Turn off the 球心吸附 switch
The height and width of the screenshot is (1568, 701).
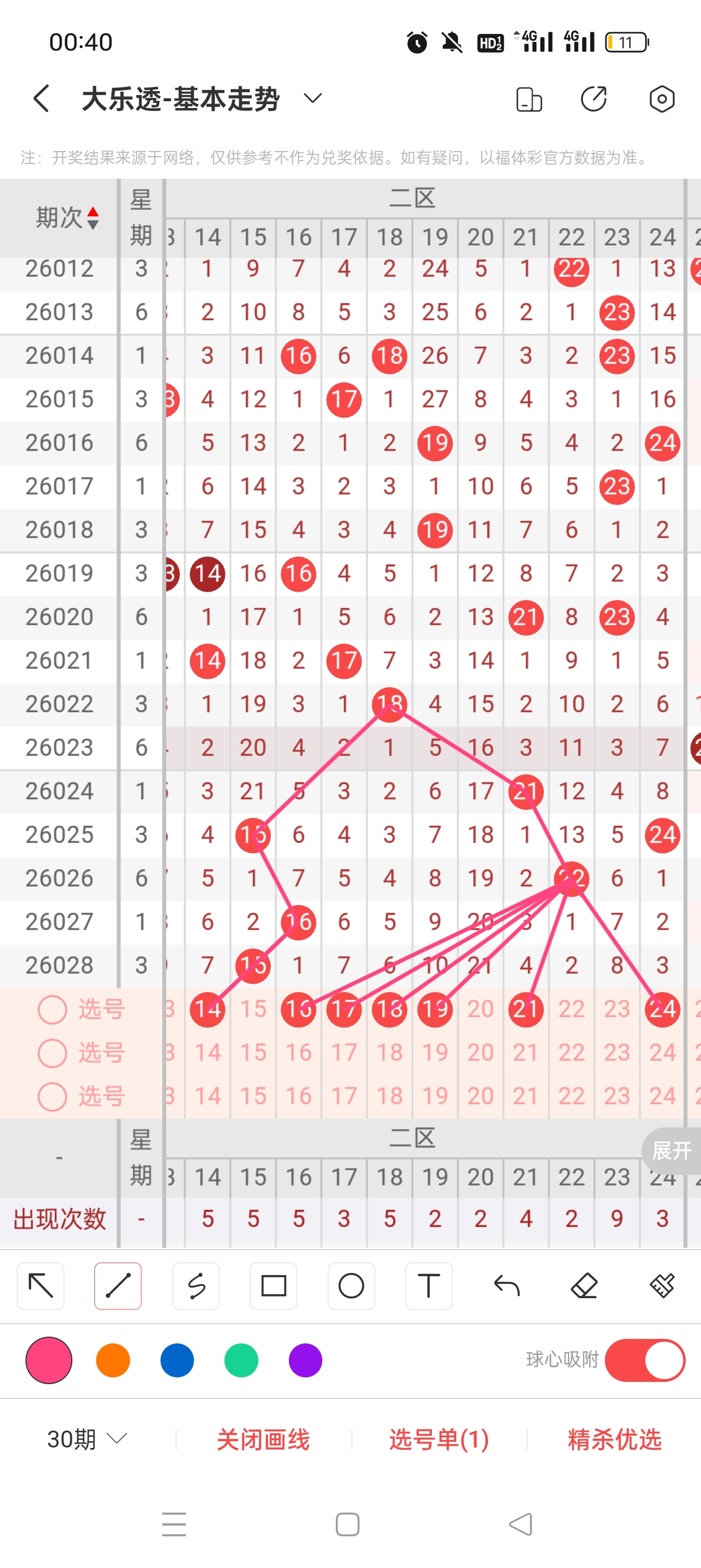pos(644,1360)
